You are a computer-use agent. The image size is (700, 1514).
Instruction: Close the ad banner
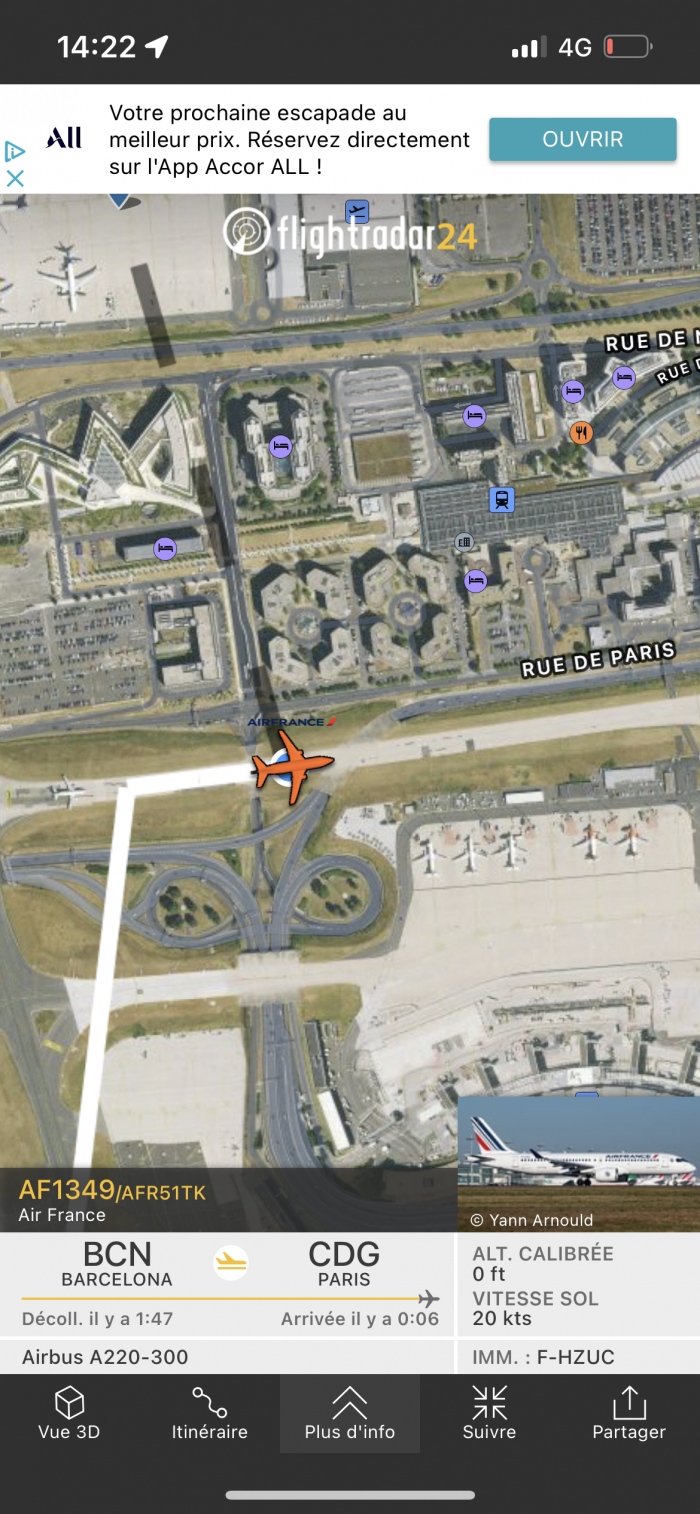tap(15, 178)
